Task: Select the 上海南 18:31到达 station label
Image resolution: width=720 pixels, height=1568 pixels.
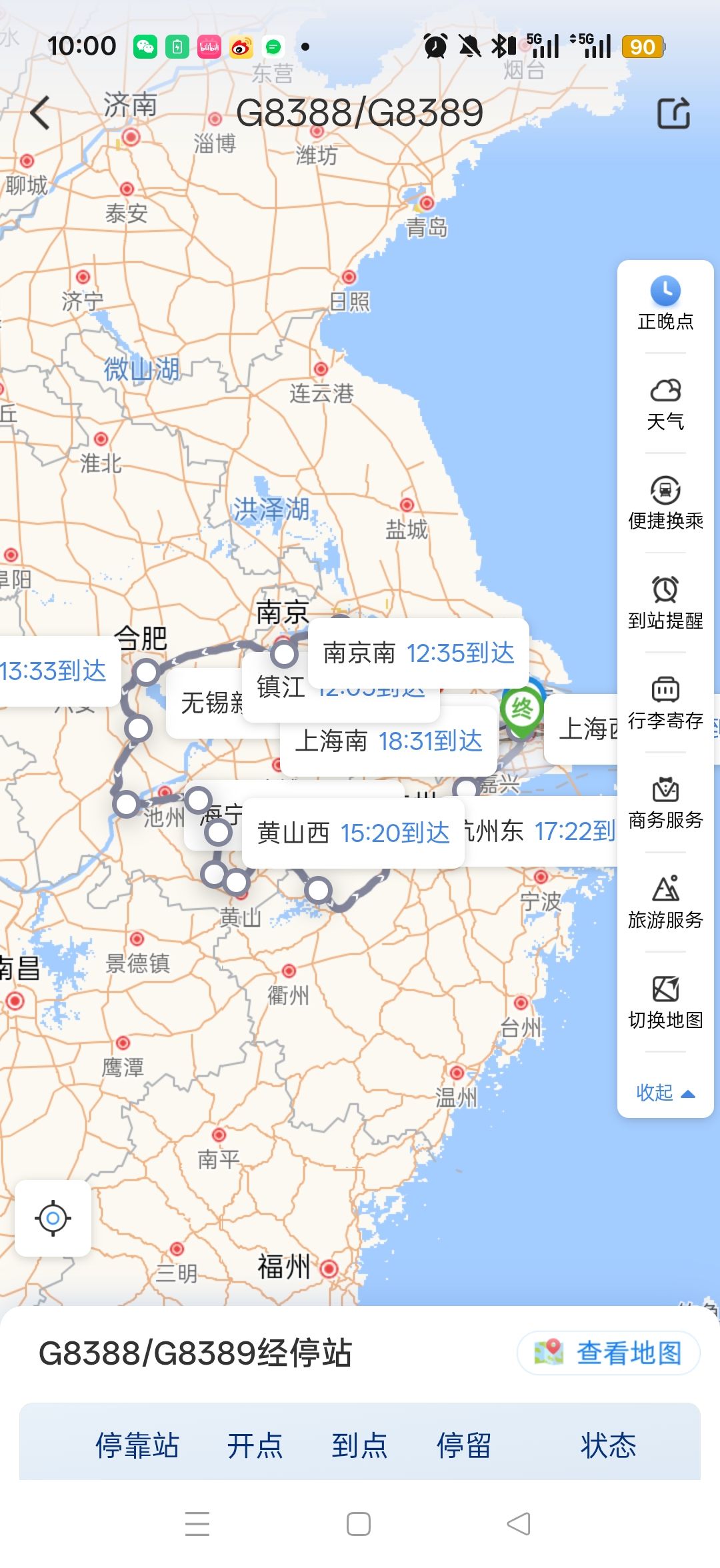Action: (389, 741)
